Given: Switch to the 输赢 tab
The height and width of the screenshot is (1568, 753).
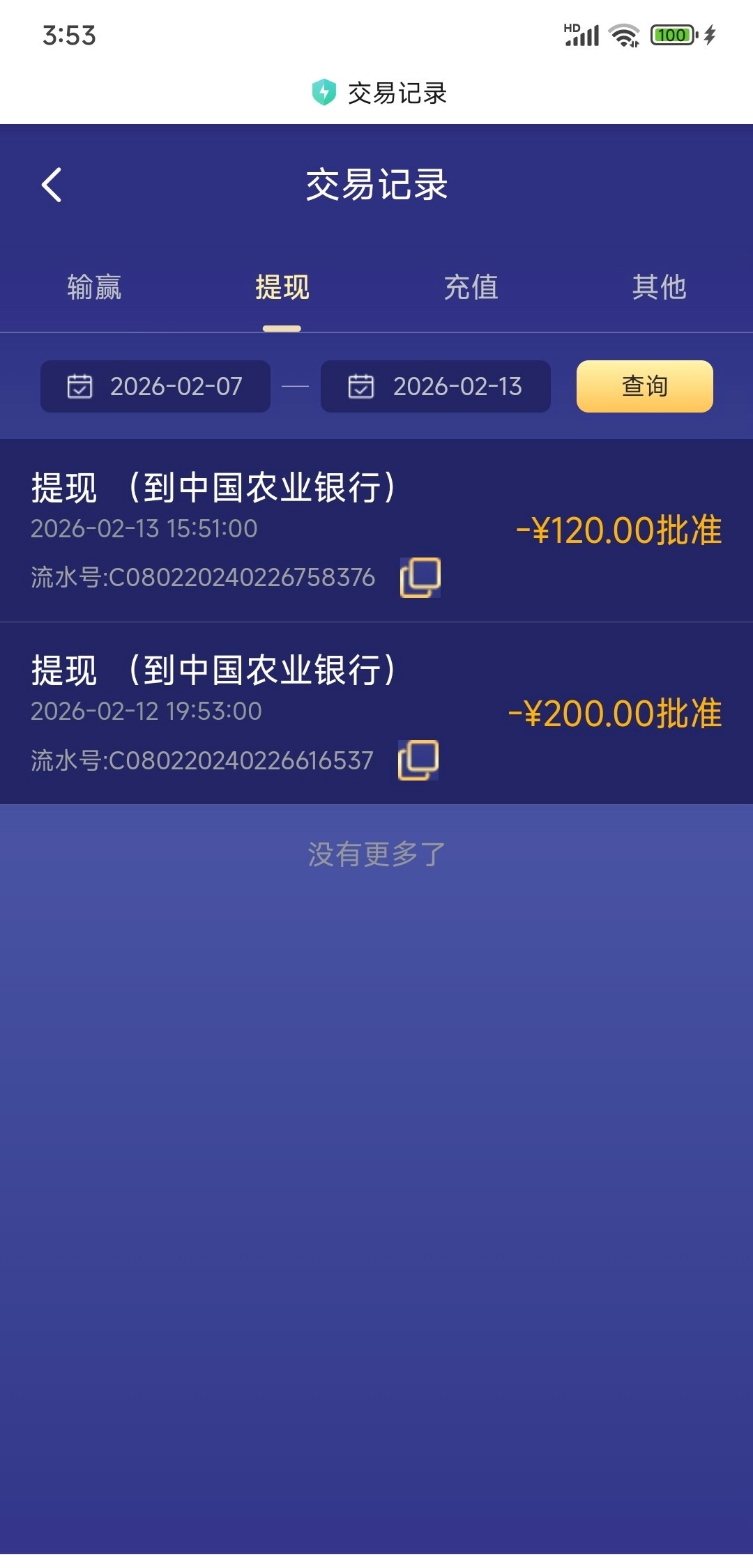Looking at the screenshot, I should (x=94, y=287).
